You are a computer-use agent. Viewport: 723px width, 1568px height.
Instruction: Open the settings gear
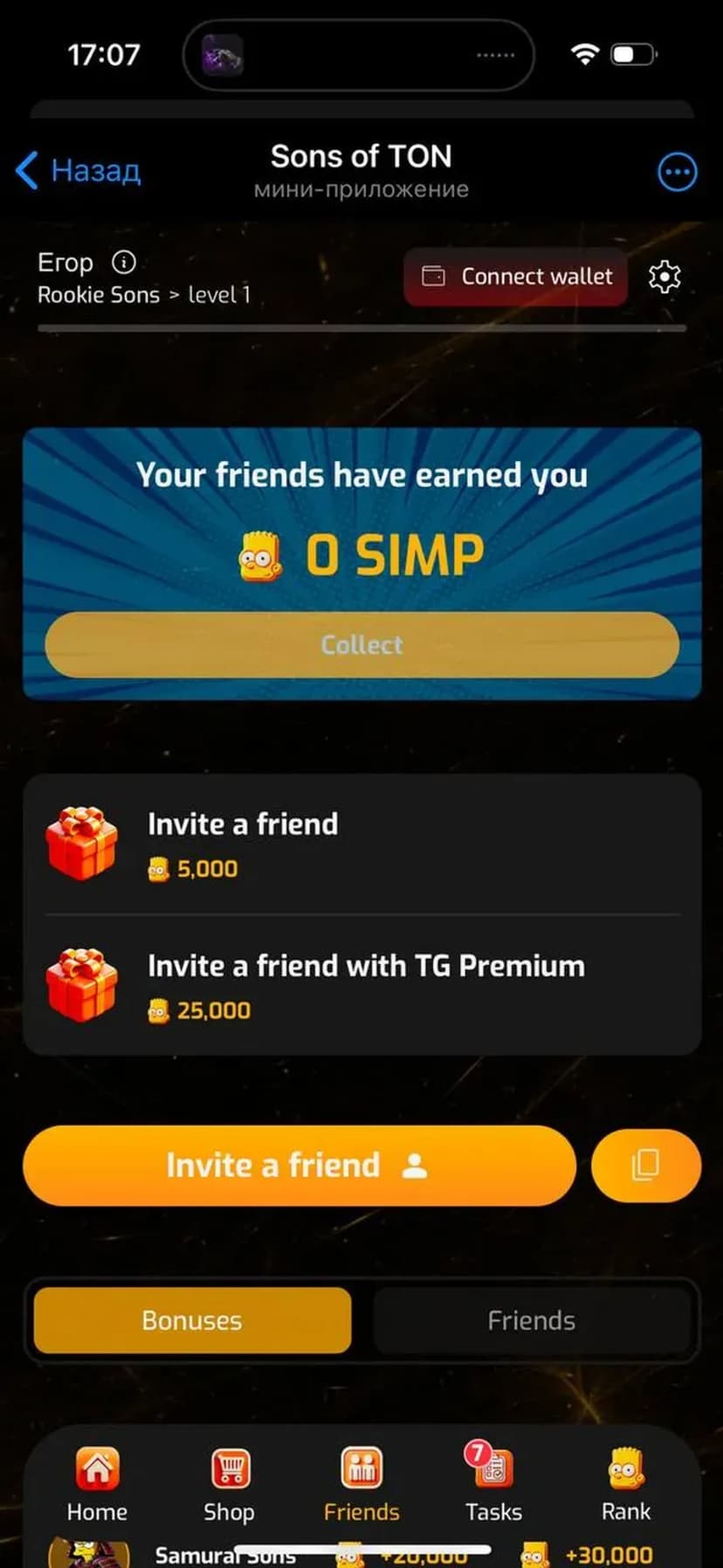(664, 277)
